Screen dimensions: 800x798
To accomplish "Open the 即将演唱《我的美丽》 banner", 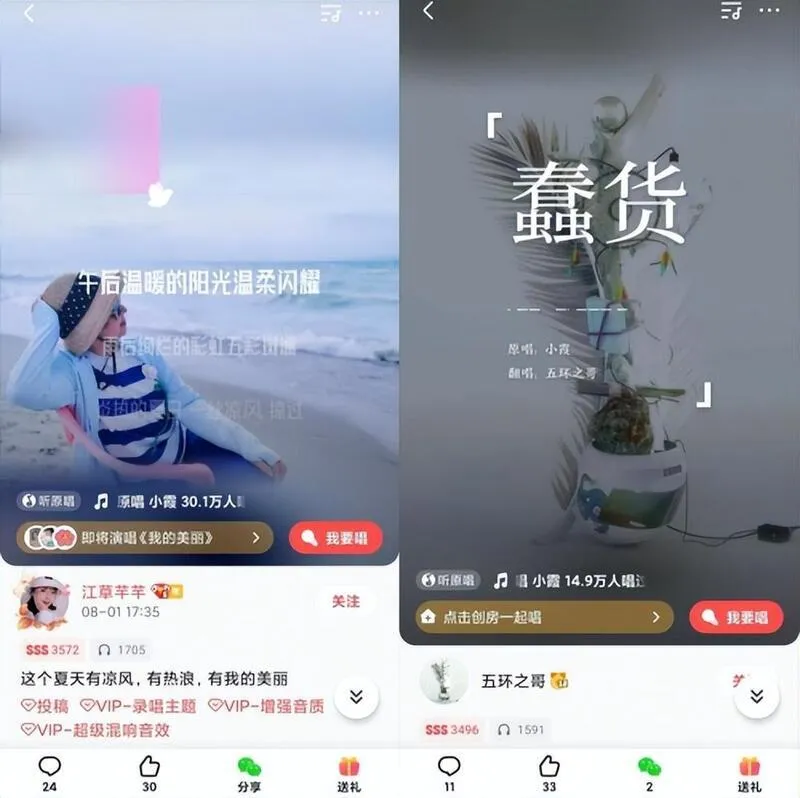I will [144, 538].
